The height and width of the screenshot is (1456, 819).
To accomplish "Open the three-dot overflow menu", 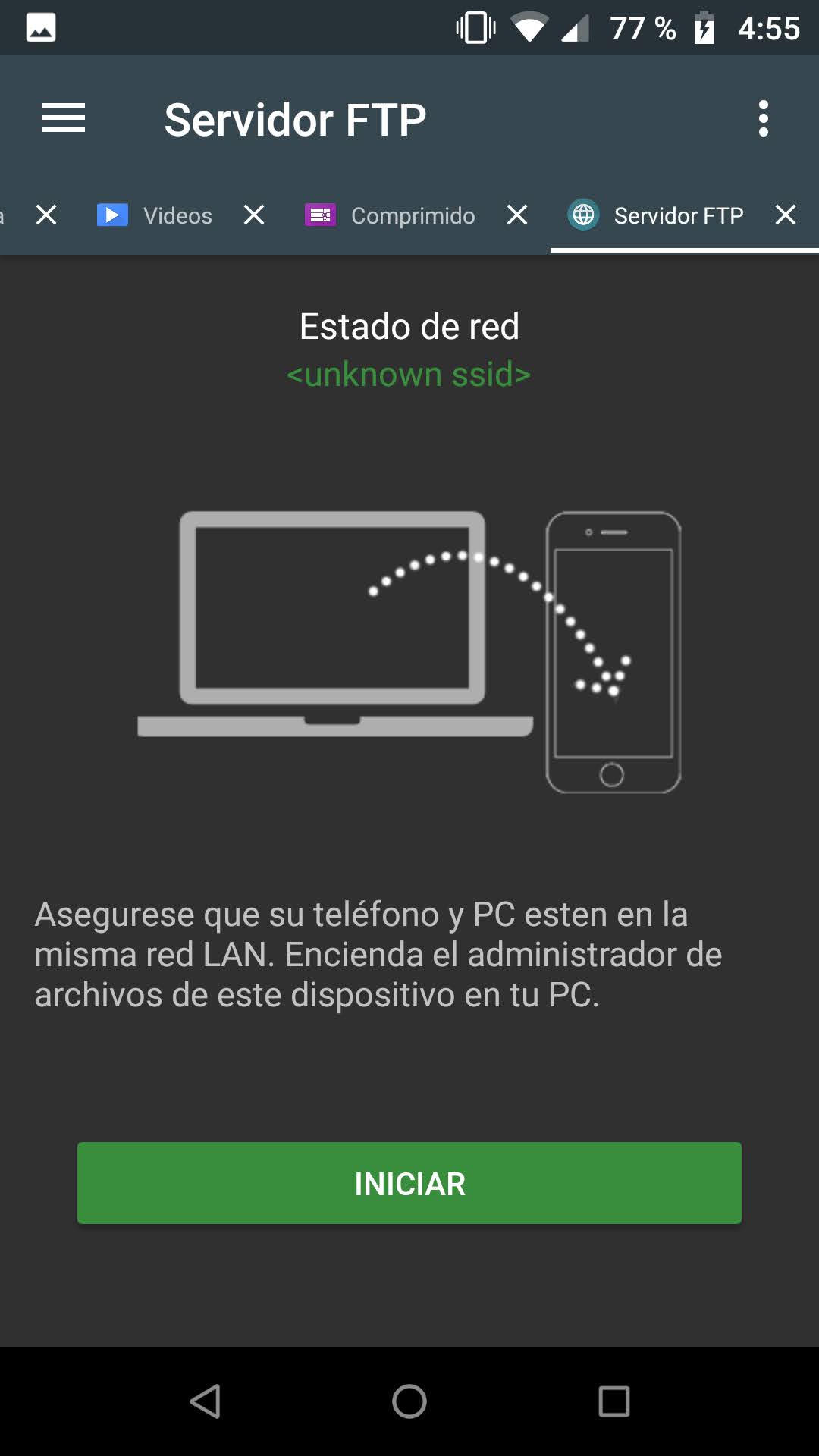I will pos(764,119).
